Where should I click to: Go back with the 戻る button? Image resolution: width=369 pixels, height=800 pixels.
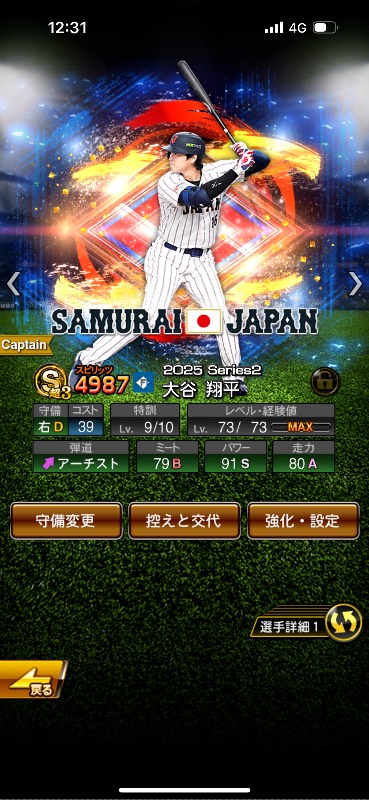33,679
